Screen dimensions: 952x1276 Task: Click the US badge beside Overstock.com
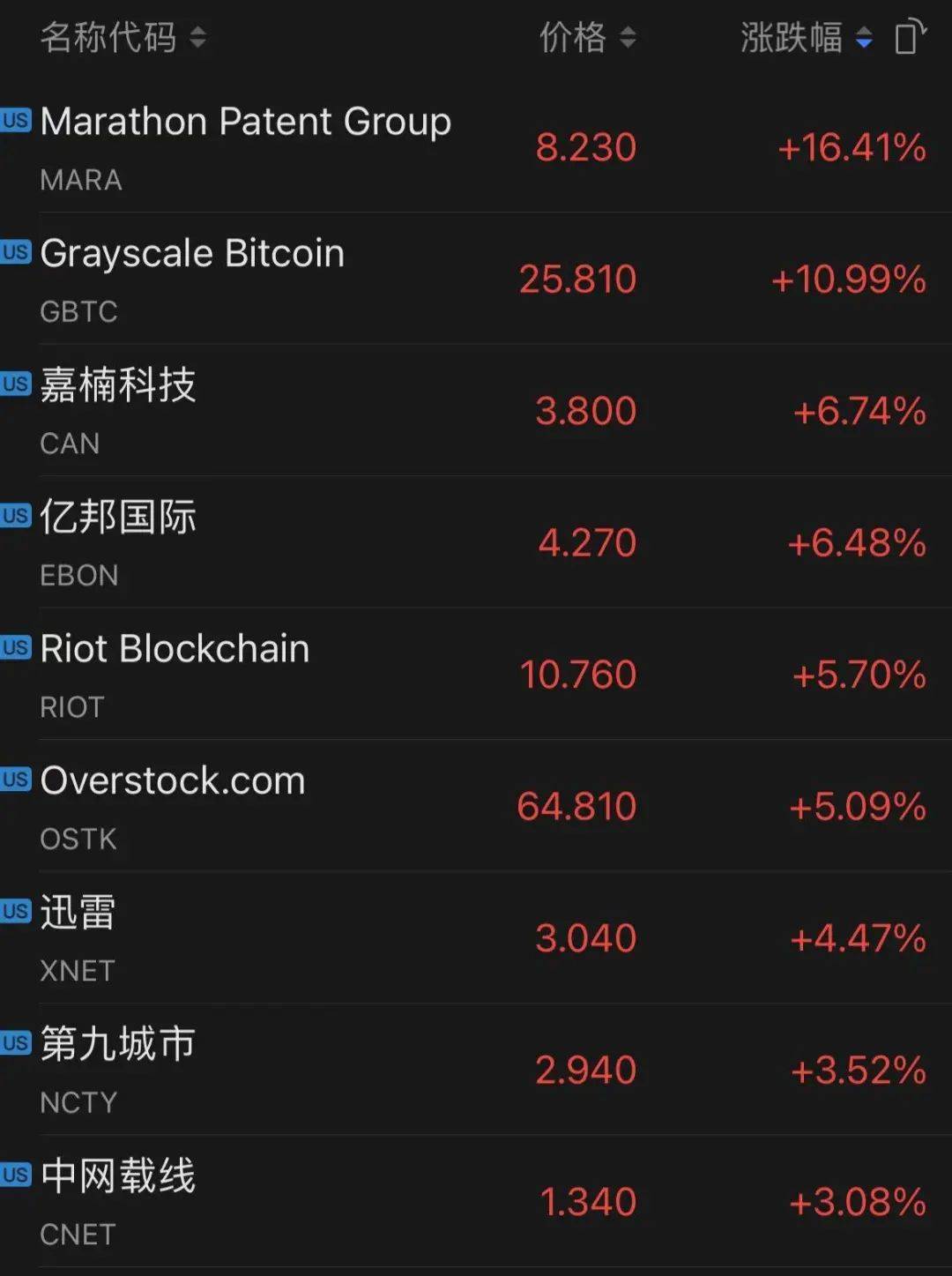tap(14, 780)
